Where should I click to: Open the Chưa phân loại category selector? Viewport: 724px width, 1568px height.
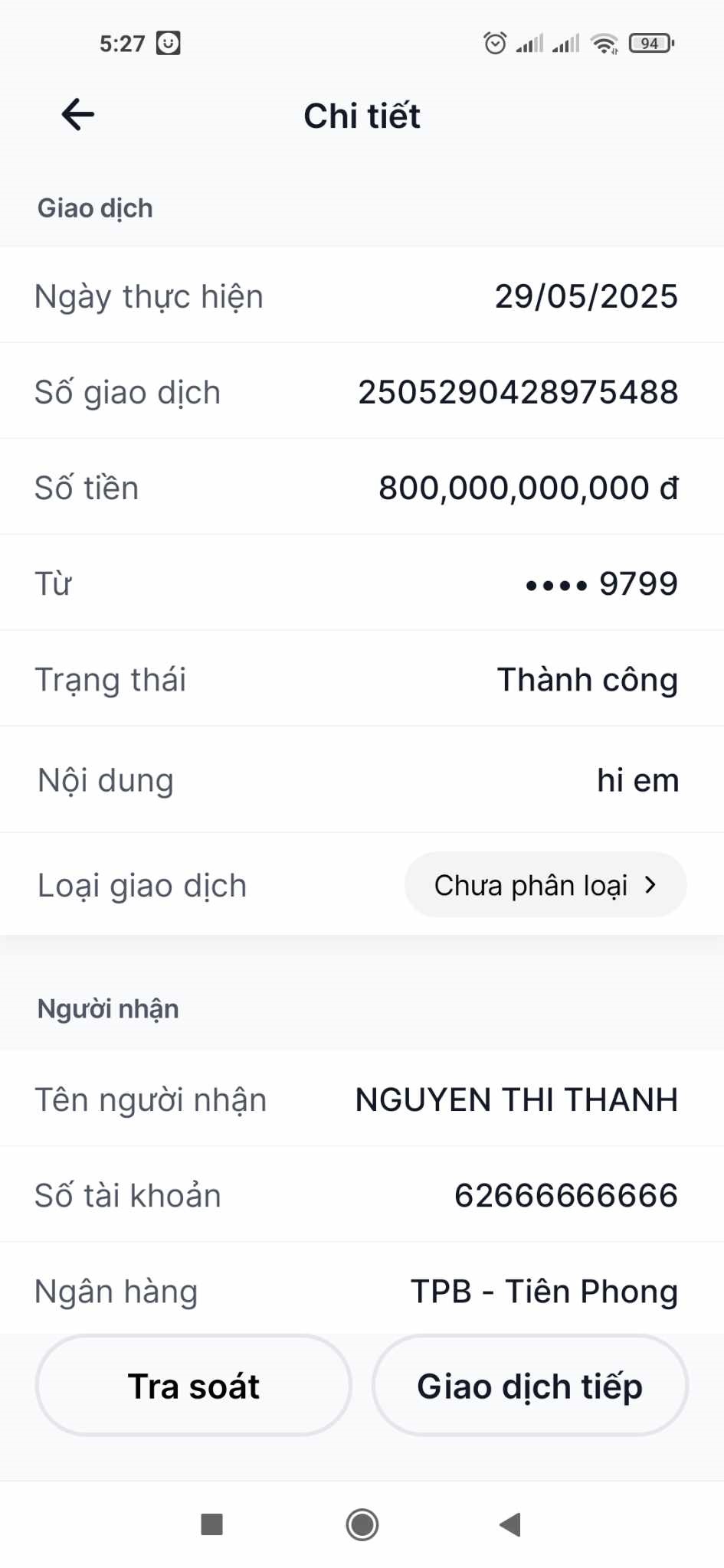[x=545, y=885]
